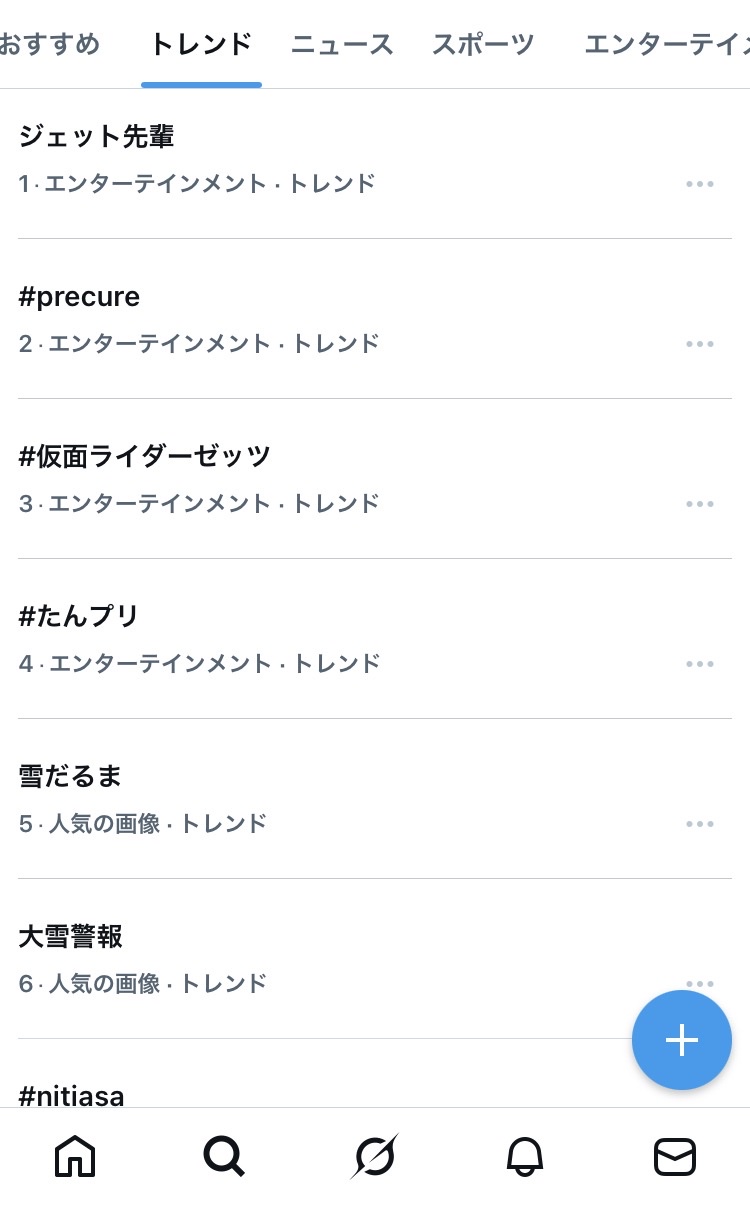
Task: Go to the home timeline
Action: [x=75, y=1158]
